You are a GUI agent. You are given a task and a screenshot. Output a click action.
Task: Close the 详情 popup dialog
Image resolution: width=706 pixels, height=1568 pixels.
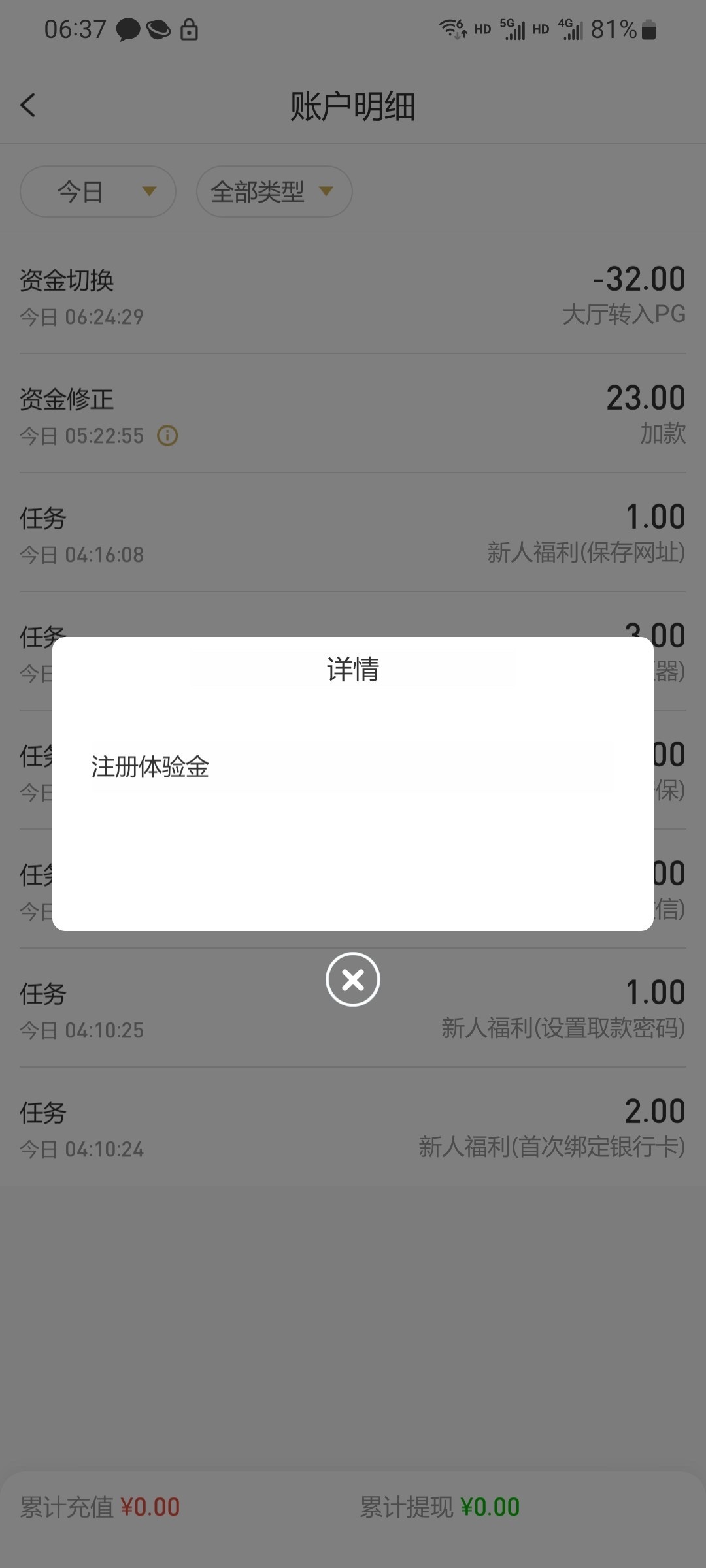tap(352, 979)
